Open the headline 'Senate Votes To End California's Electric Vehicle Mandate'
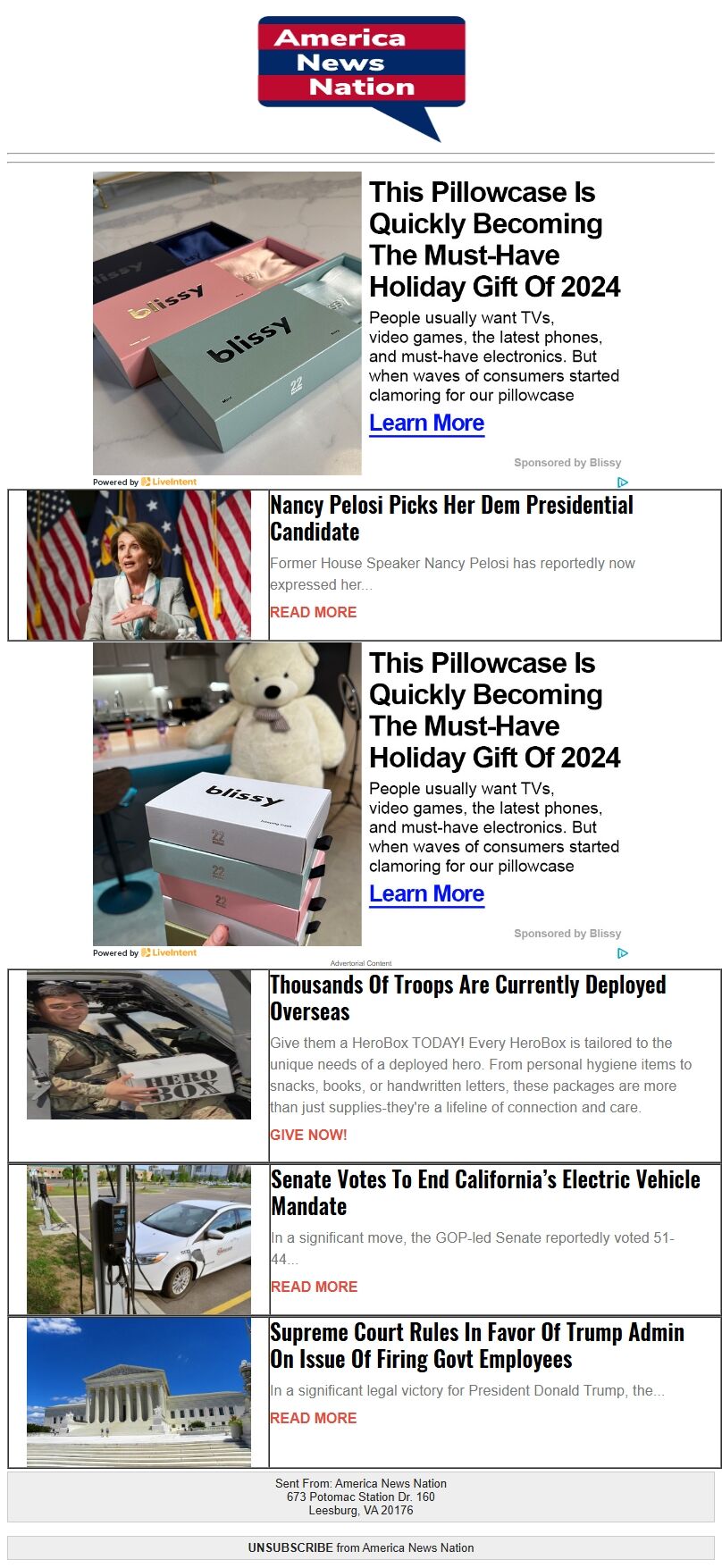This screenshot has height=1568, width=722. point(484,1193)
